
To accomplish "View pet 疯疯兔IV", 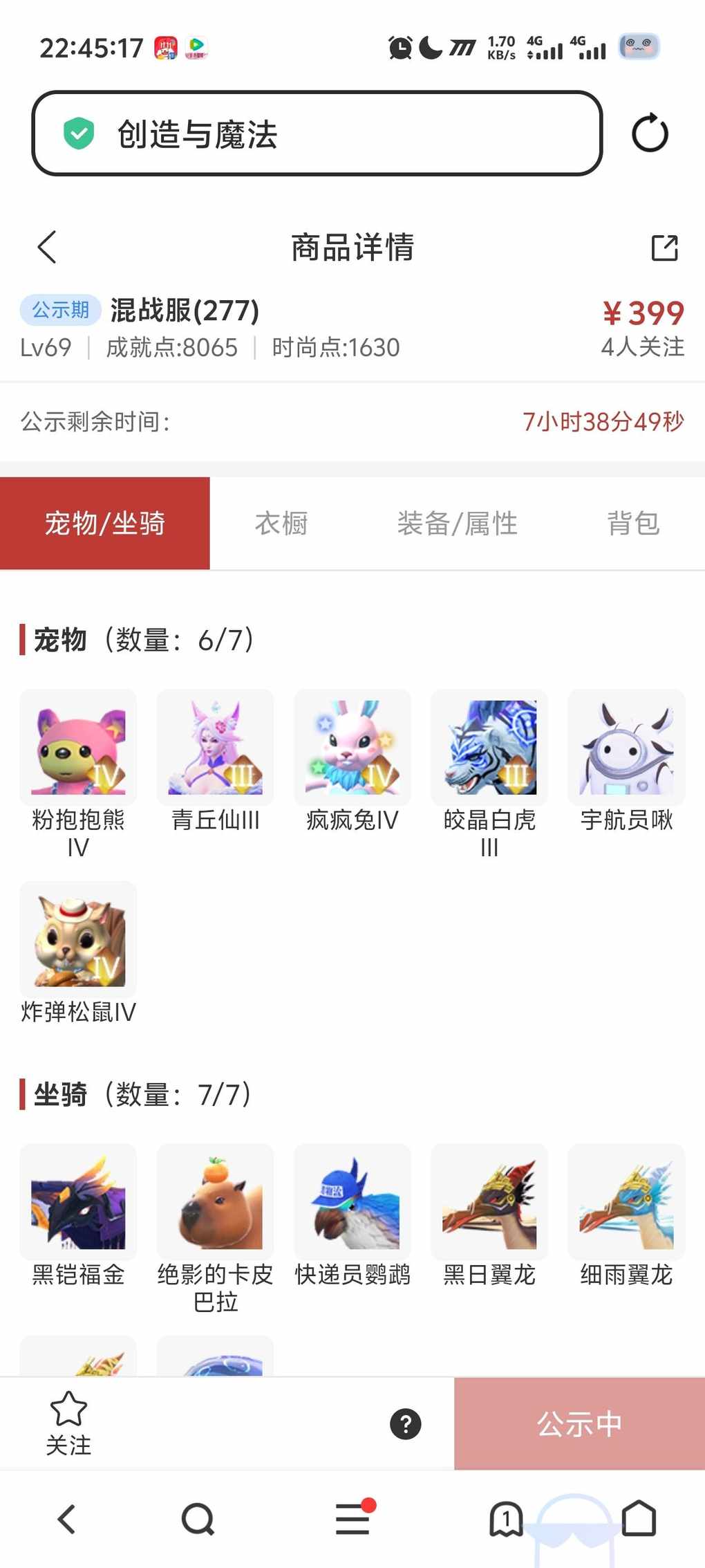I will [352, 748].
